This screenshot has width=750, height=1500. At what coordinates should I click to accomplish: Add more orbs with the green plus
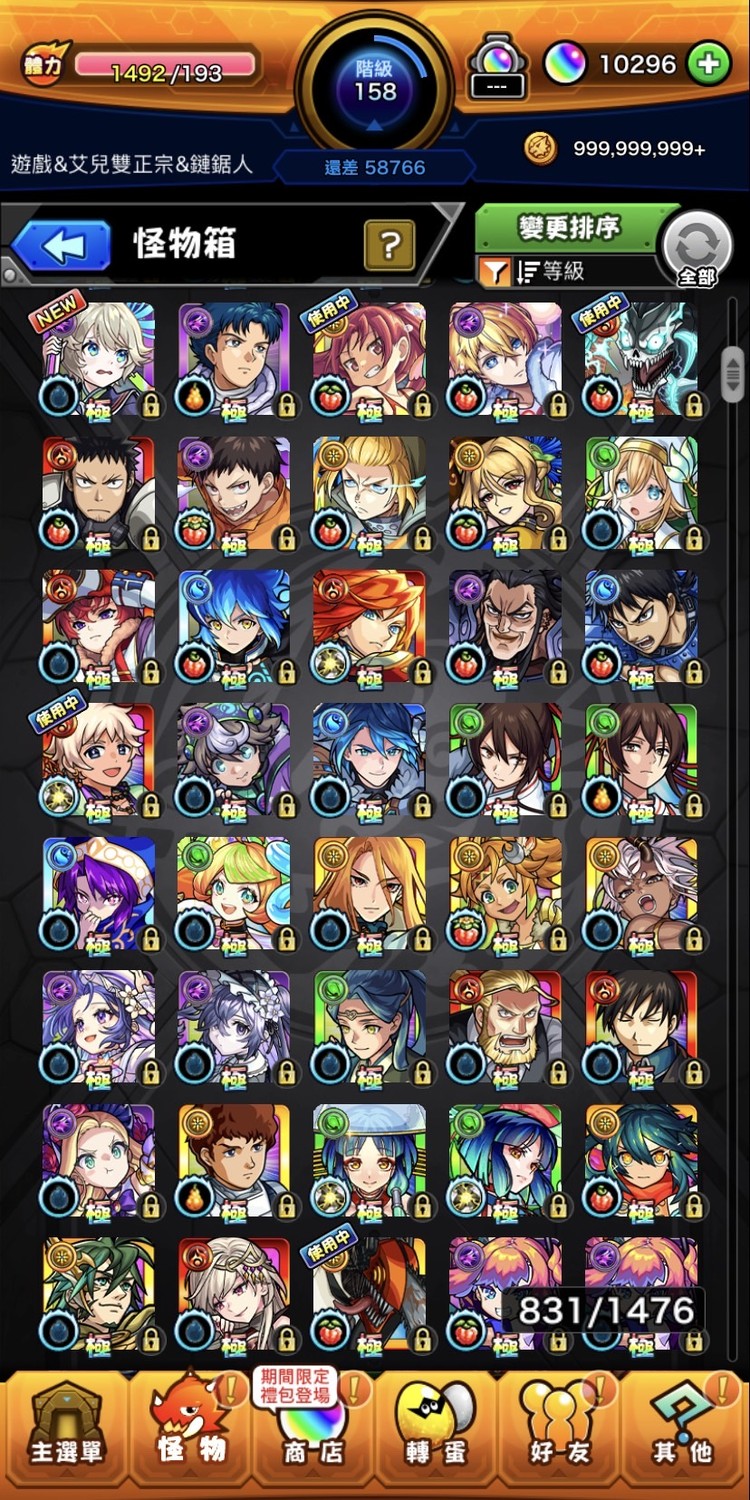(708, 64)
